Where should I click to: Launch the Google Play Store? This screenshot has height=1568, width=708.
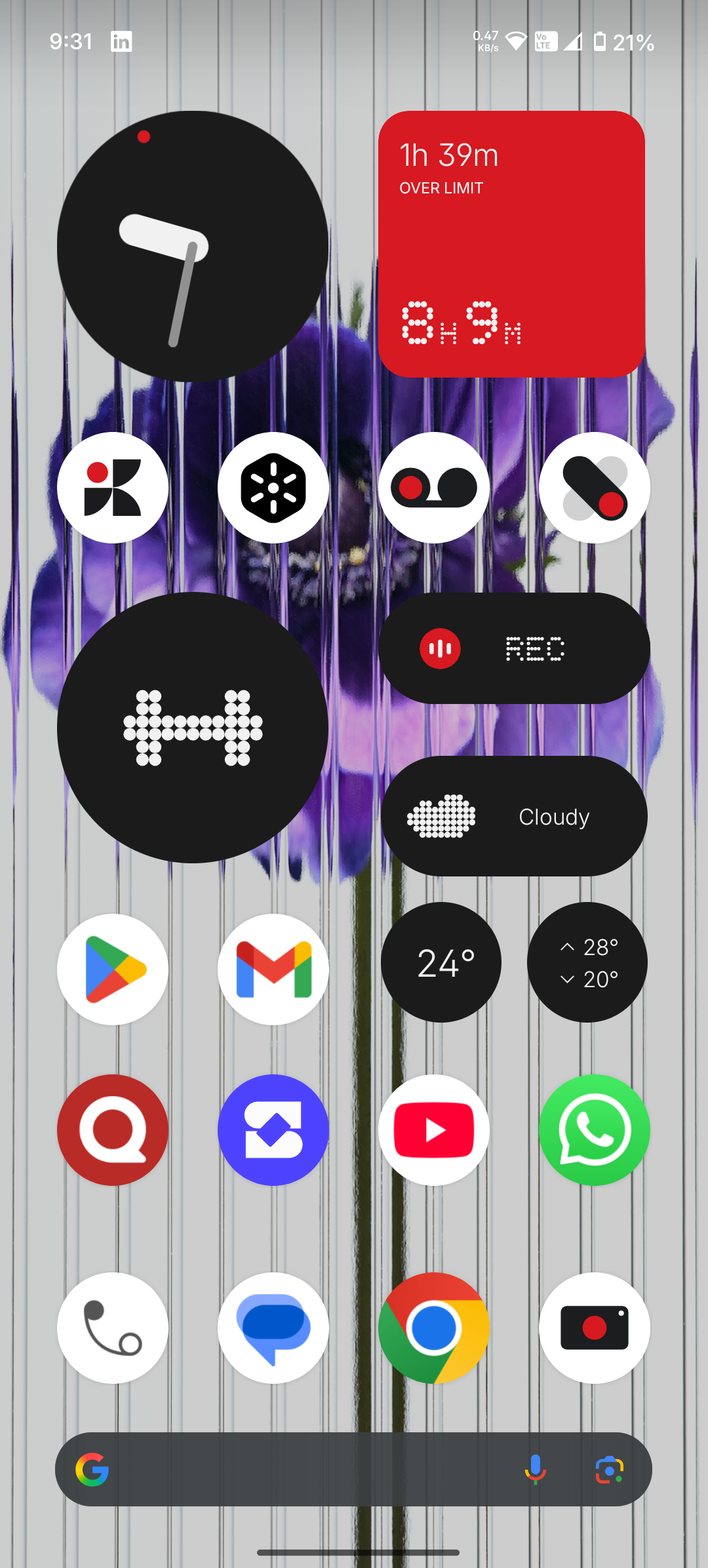point(113,969)
